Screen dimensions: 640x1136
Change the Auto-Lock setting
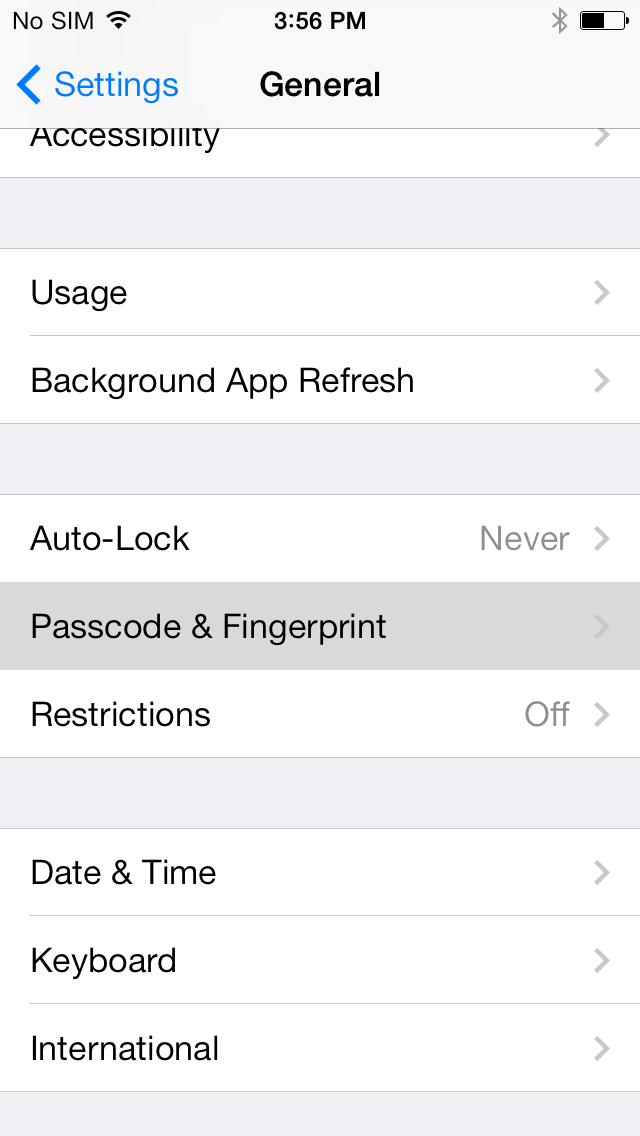[320, 539]
